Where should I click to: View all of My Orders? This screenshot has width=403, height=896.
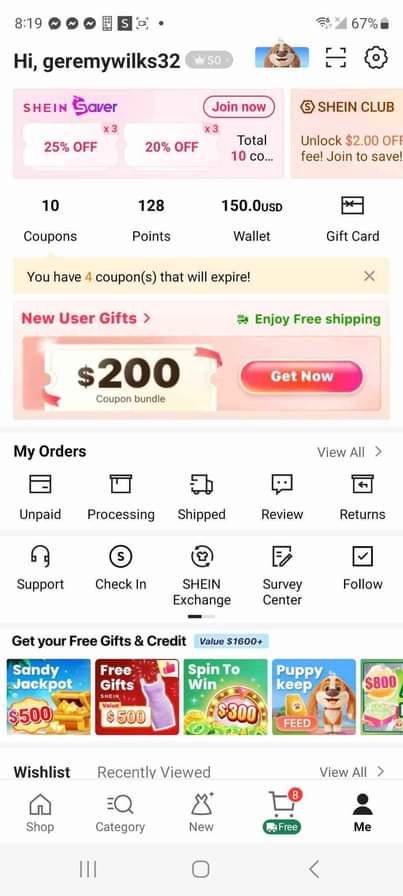(350, 452)
